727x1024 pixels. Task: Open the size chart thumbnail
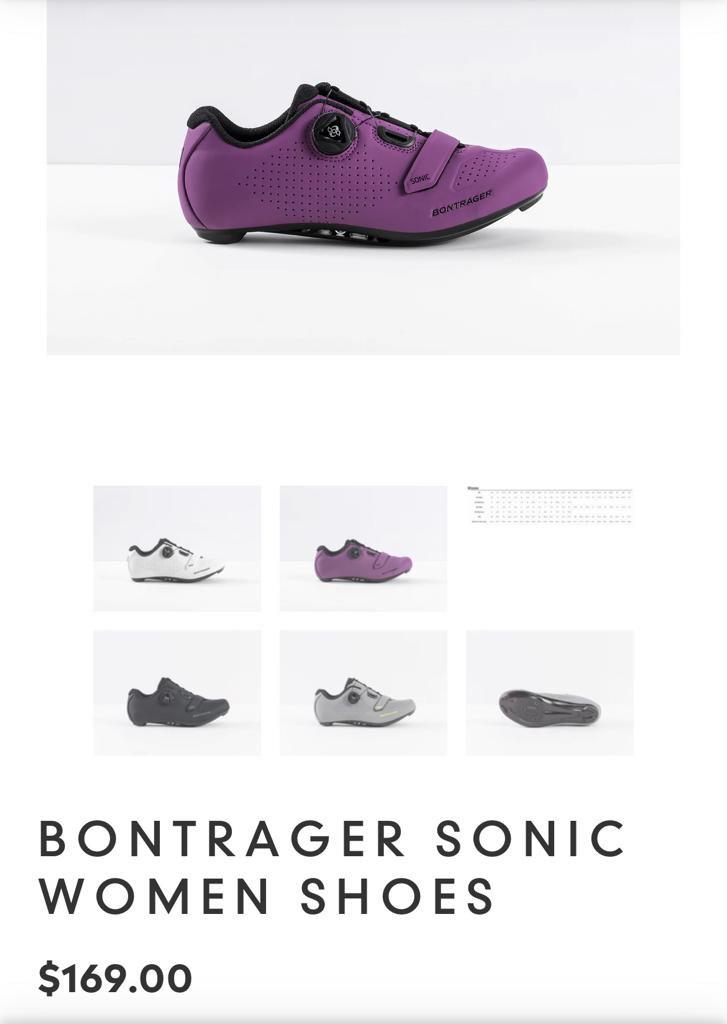[549, 507]
